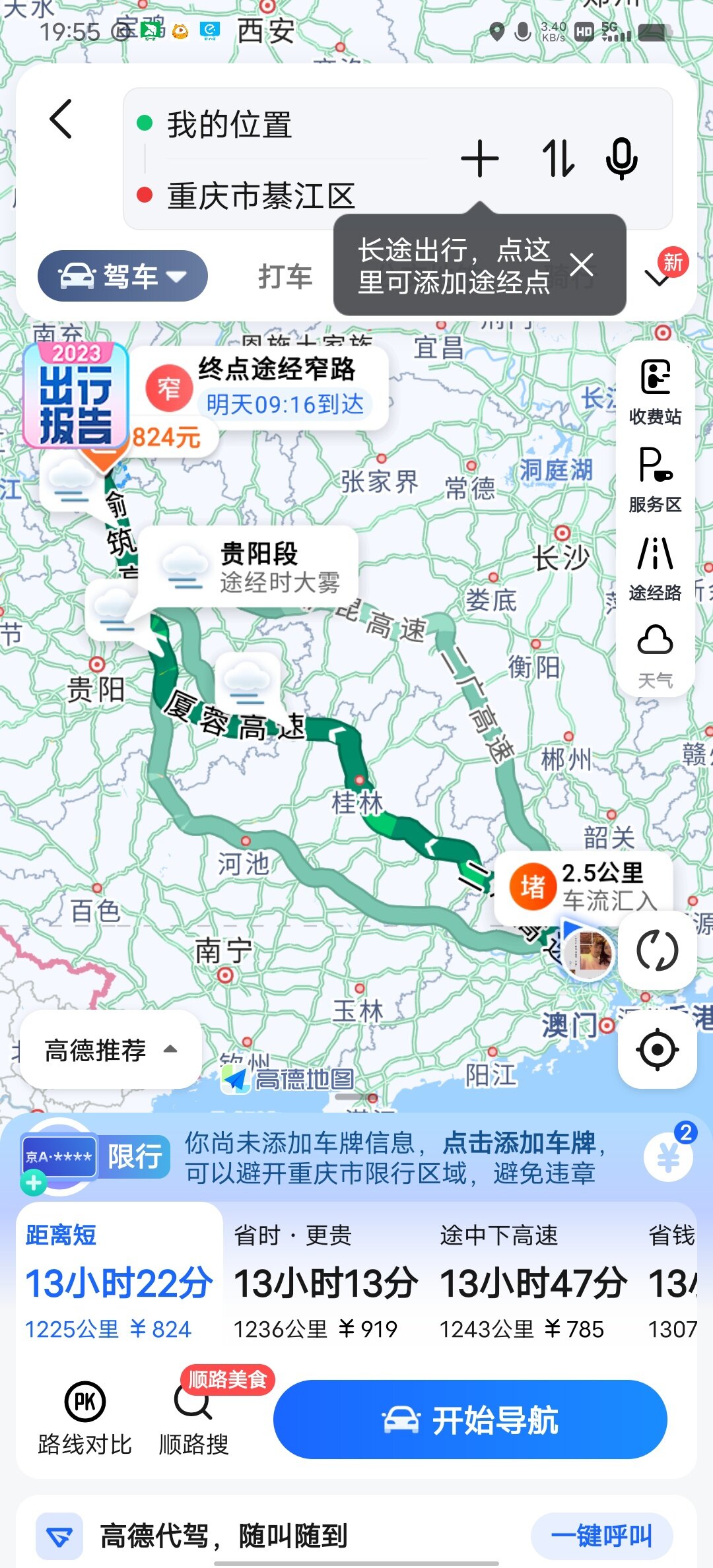Open the 驾车 travel mode dropdown
Viewport: 713px width, 1568px height.
tap(123, 276)
